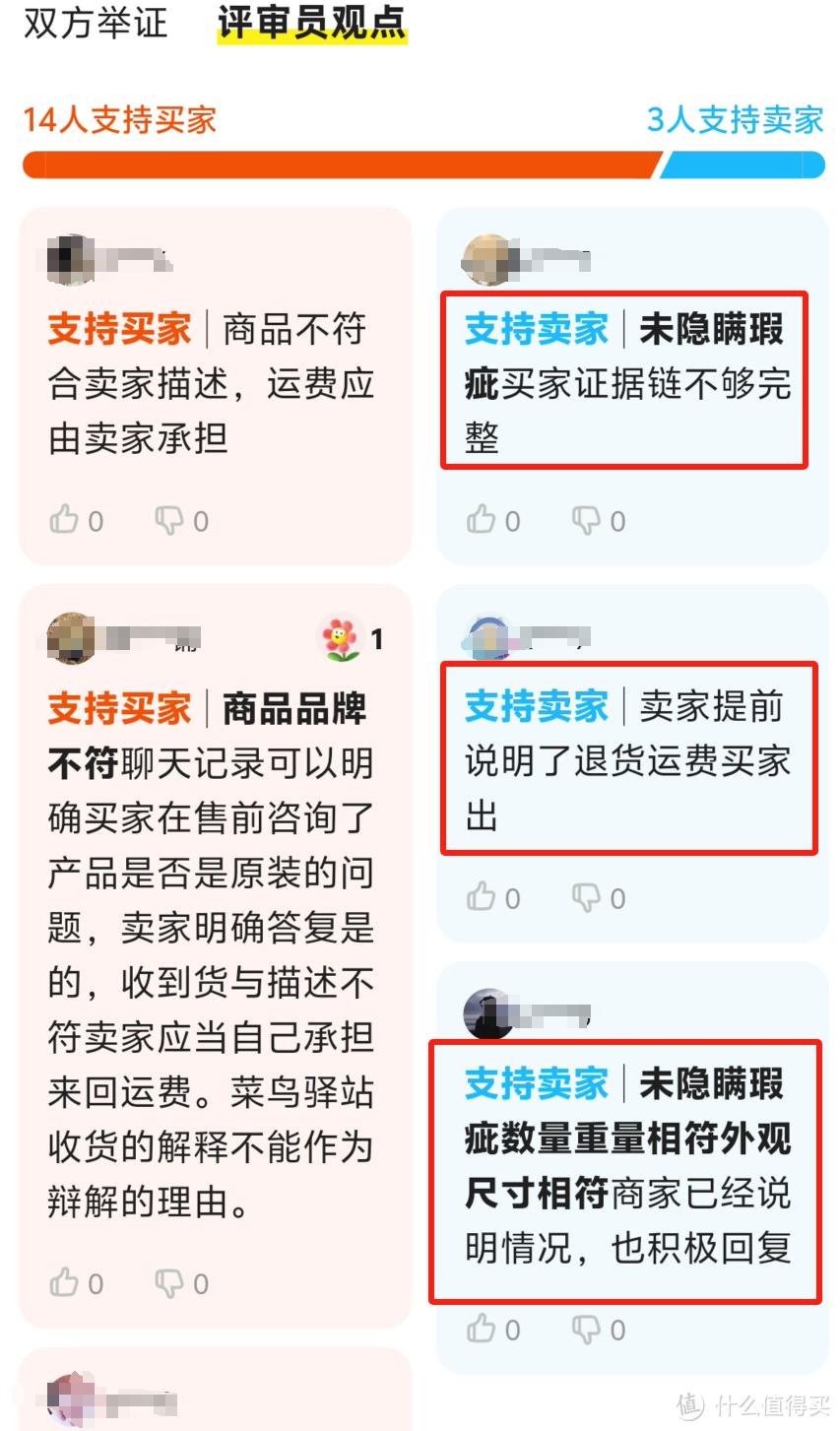The height and width of the screenshot is (1431, 840).
Task: Like the 数量重量相符 seller opinion
Action: point(482,1330)
